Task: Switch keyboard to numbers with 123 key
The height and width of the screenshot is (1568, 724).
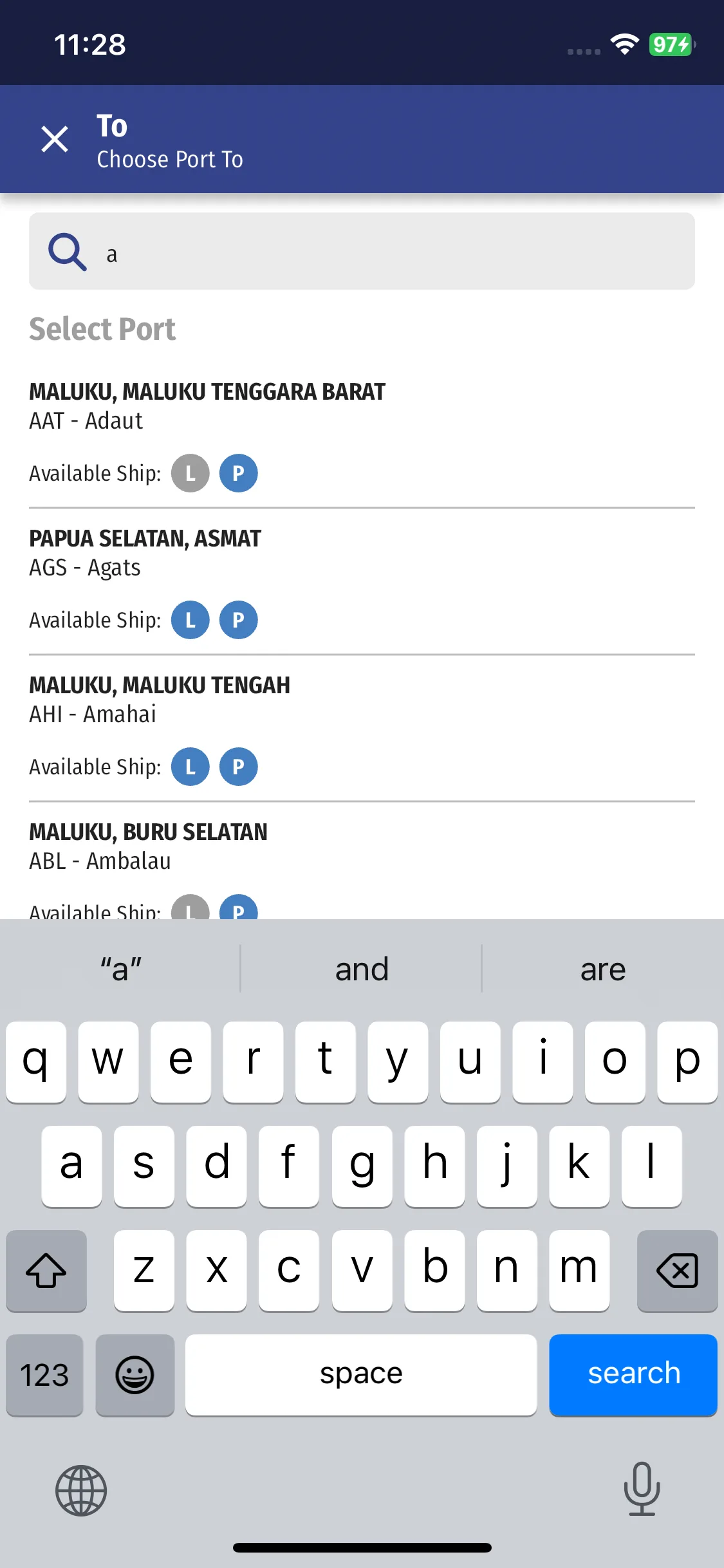Action: (44, 1375)
